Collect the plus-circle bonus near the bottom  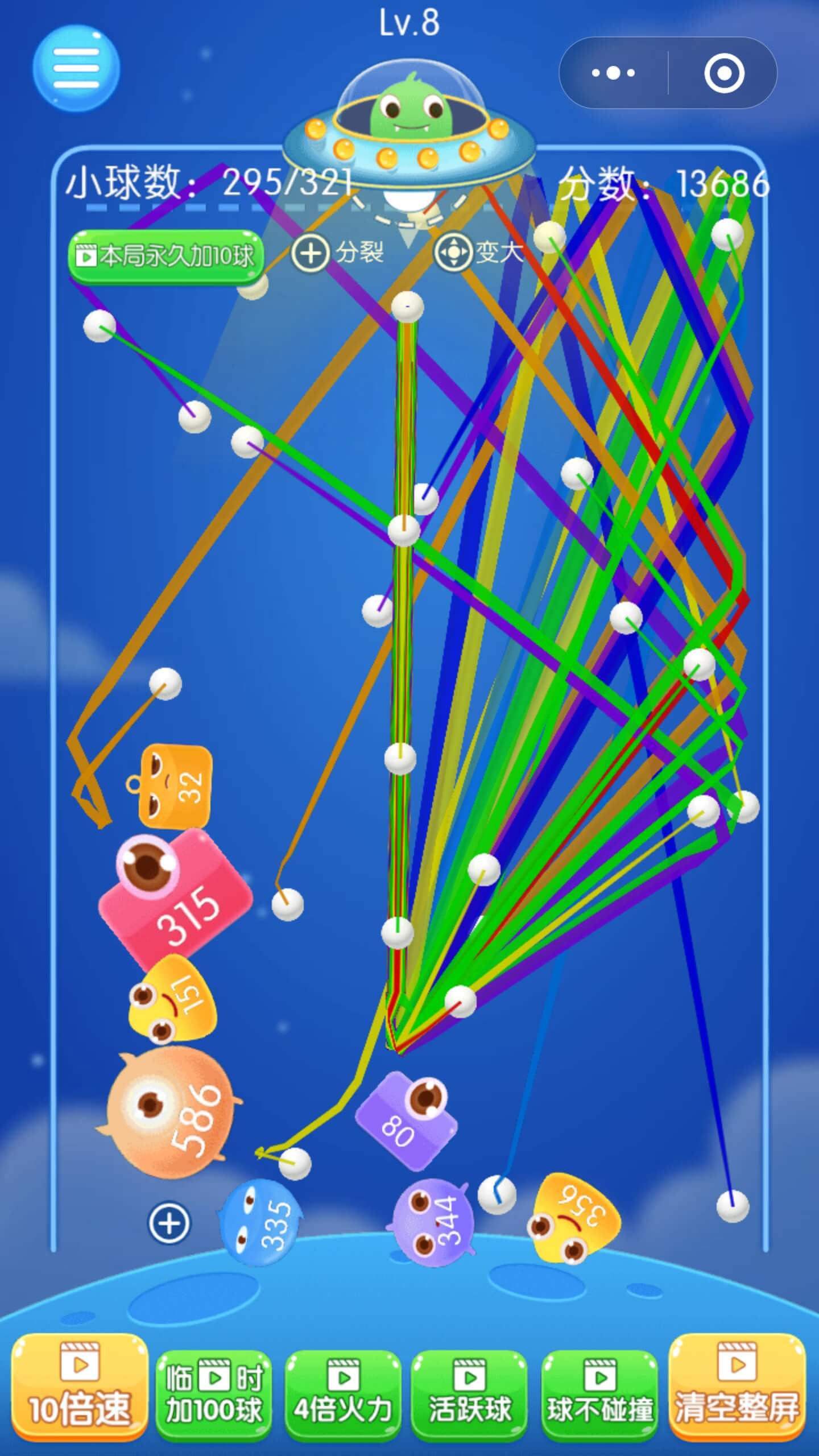pyautogui.click(x=169, y=1223)
